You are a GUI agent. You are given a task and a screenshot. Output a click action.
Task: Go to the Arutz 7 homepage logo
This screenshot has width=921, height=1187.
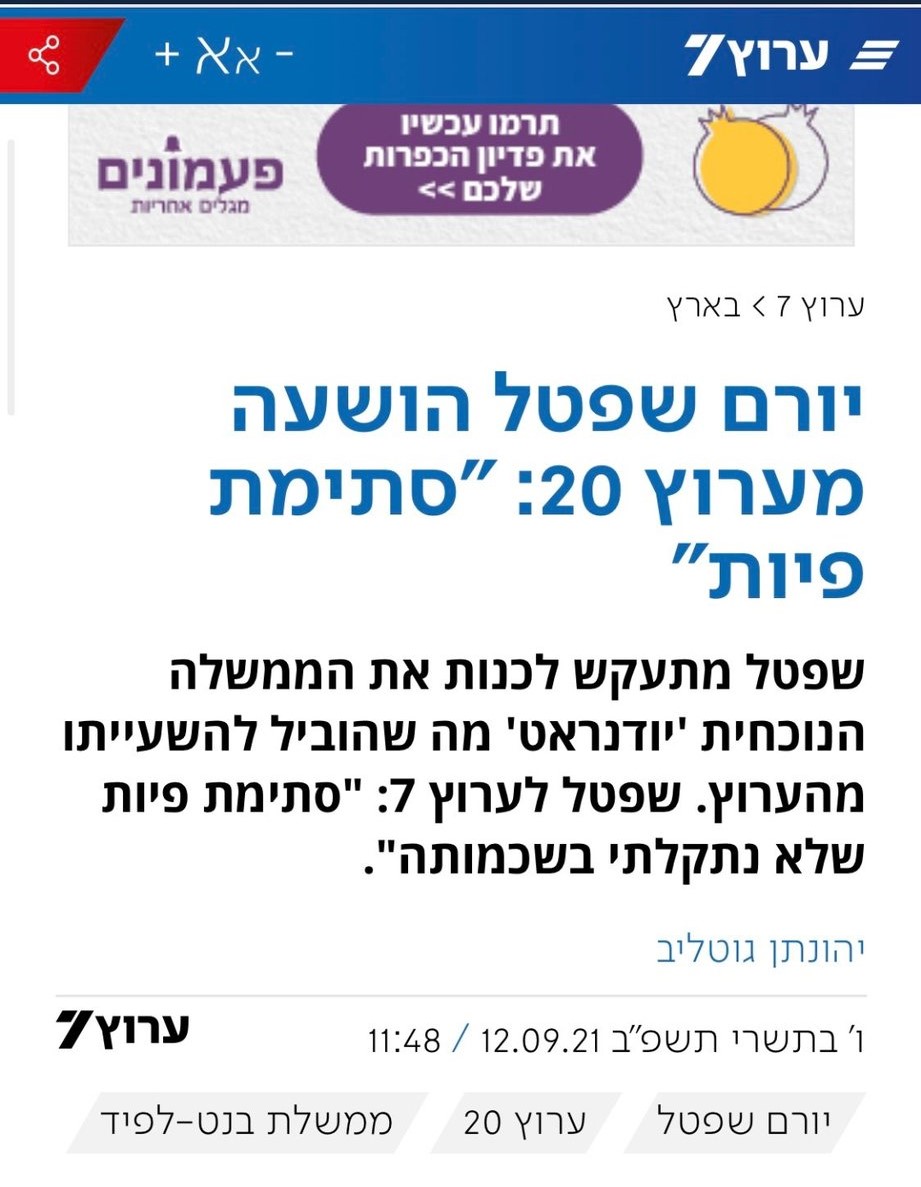(757, 55)
